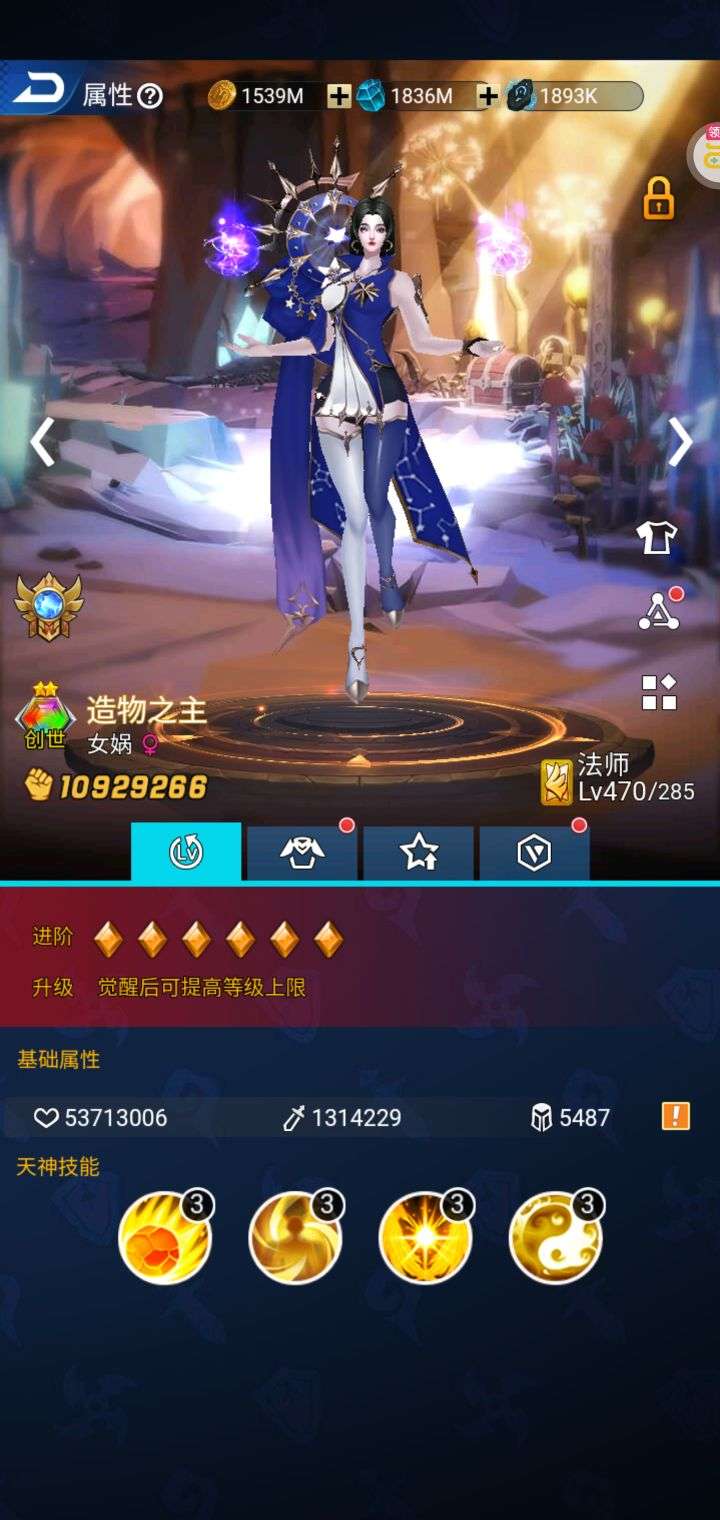View the third starburst skill
720x1520 pixels.
click(x=425, y=1238)
